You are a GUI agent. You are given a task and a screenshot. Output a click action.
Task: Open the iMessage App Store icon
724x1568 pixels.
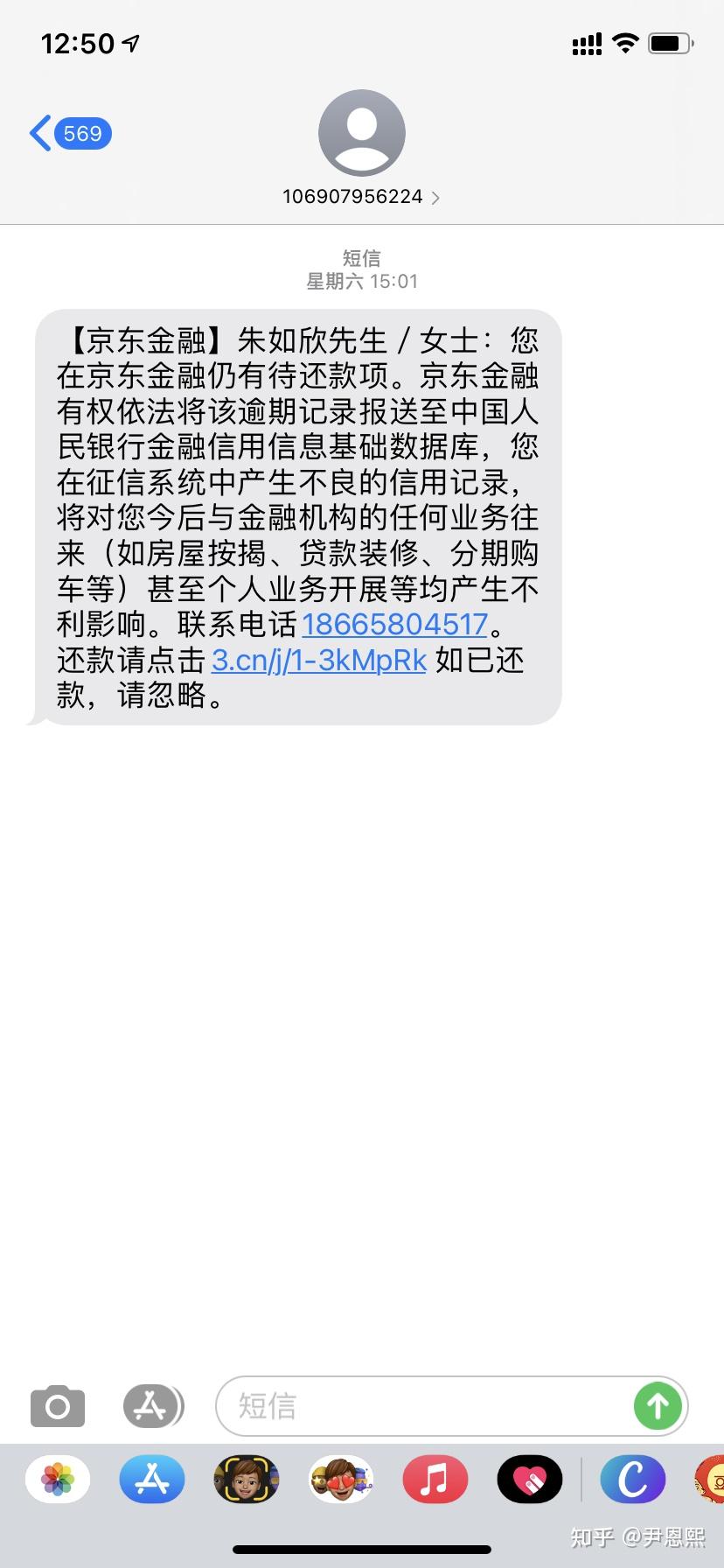[x=151, y=1406]
